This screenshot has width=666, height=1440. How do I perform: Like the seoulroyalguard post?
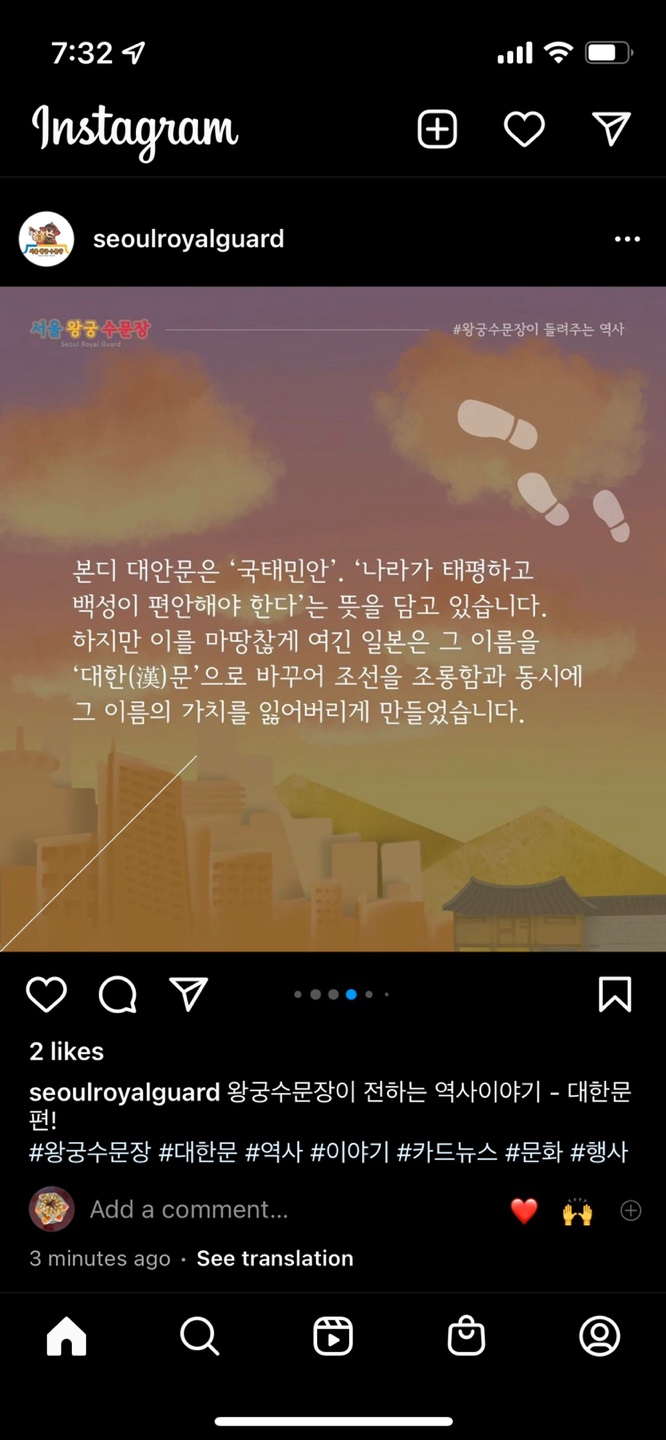(x=46, y=994)
